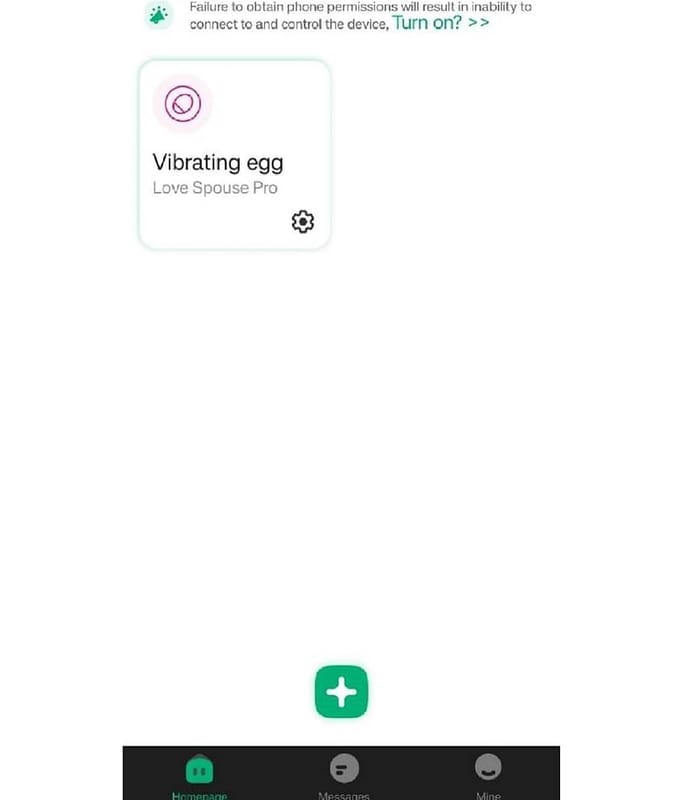
Task: Add a new device with plus button
Action: [x=342, y=692]
